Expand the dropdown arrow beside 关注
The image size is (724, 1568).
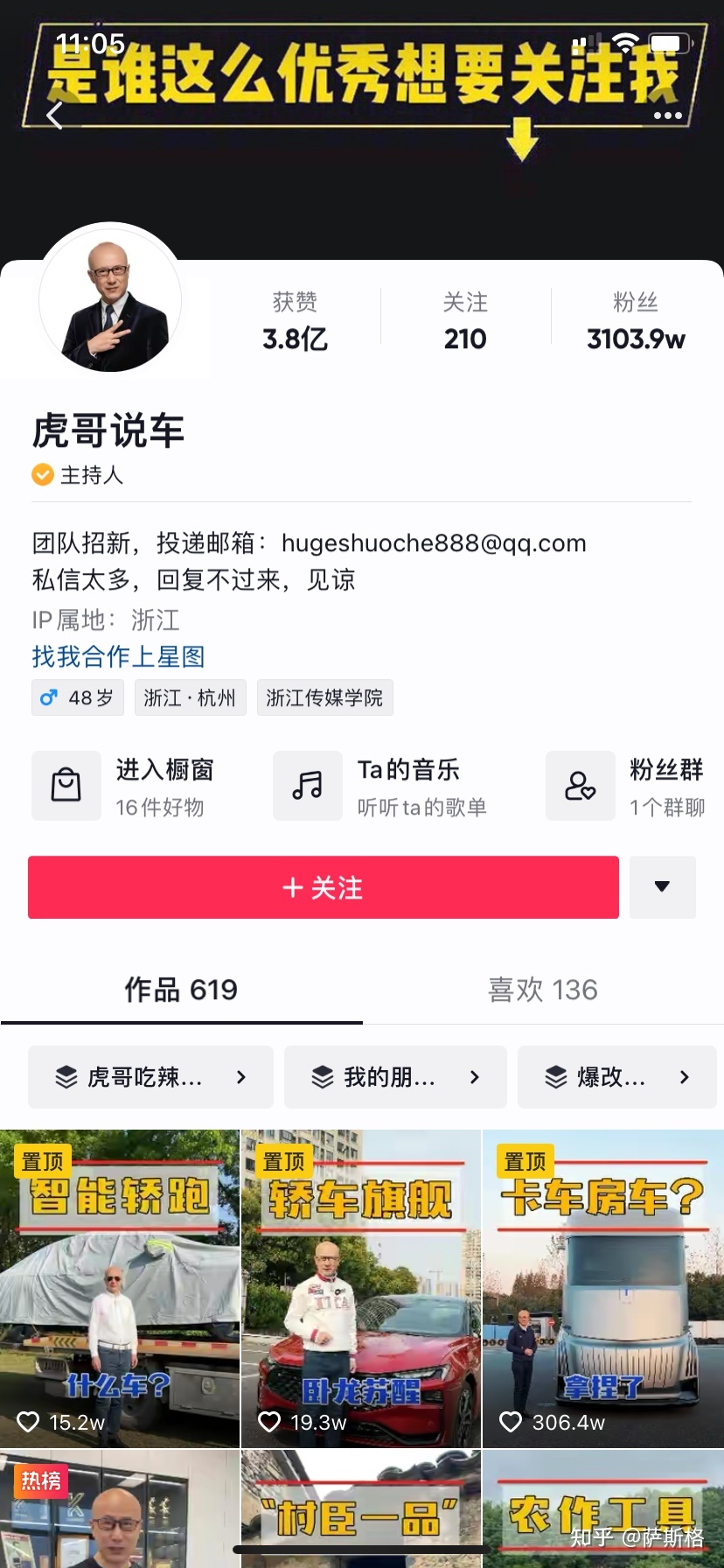click(662, 887)
